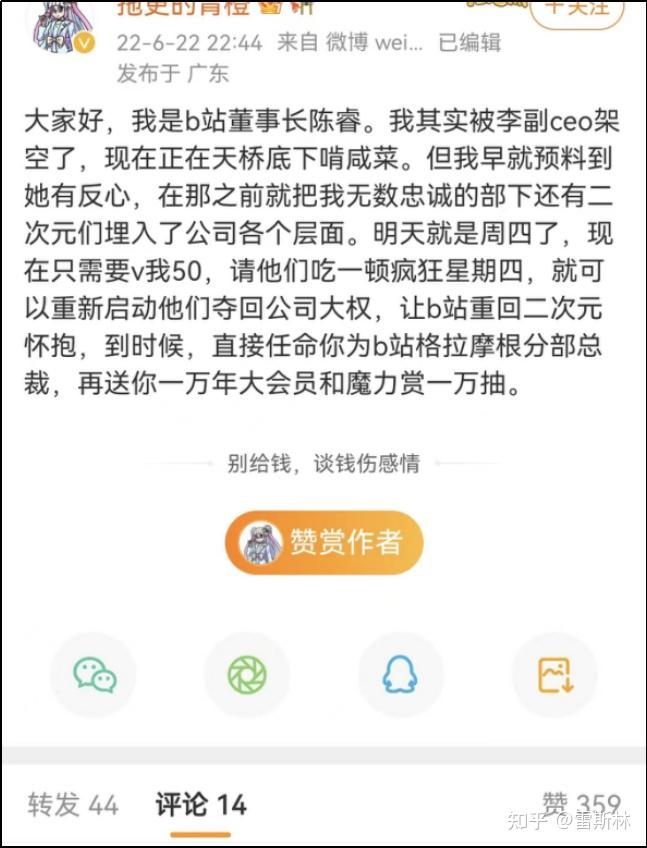Share the post to WeChat Moments
This screenshot has width=647, height=848.
(246, 676)
